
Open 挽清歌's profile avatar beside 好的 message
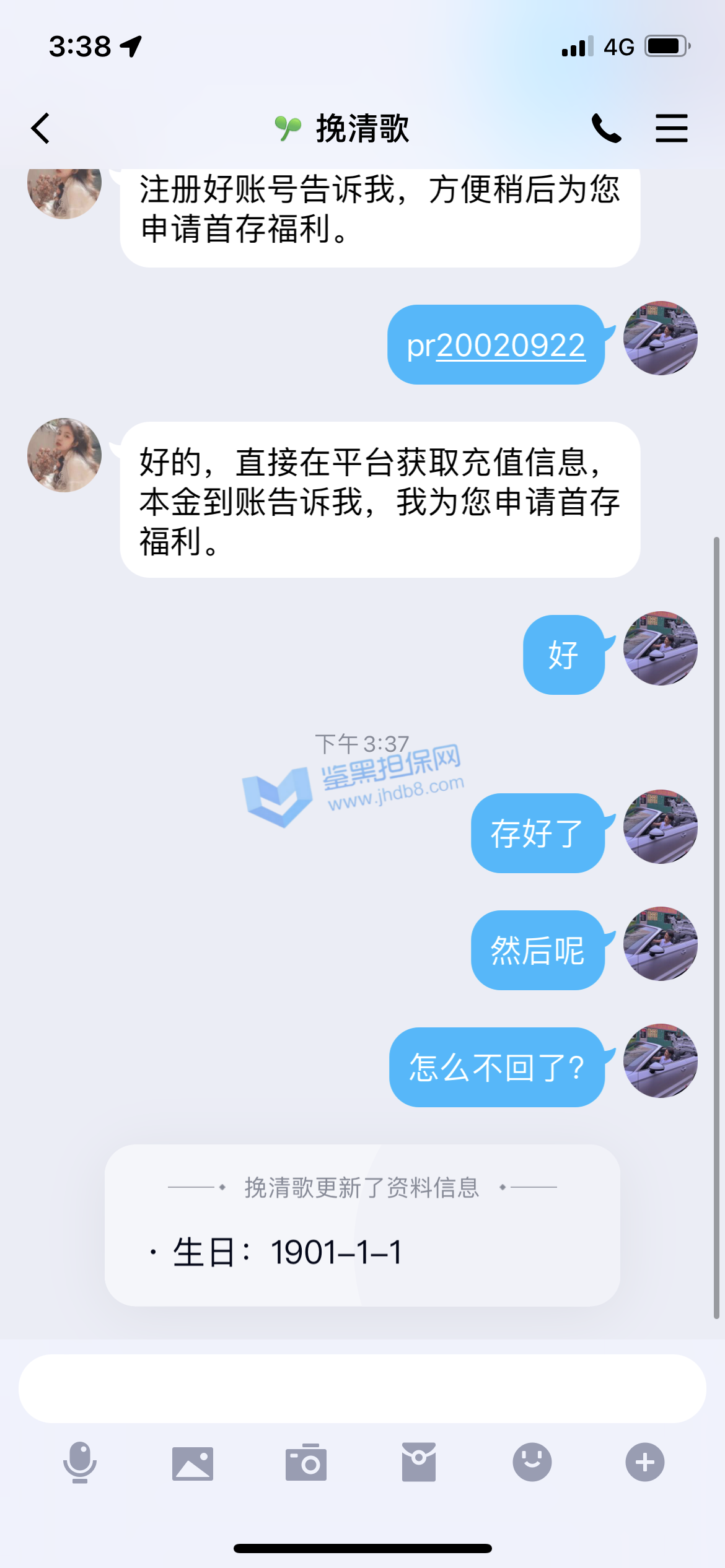click(x=64, y=455)
